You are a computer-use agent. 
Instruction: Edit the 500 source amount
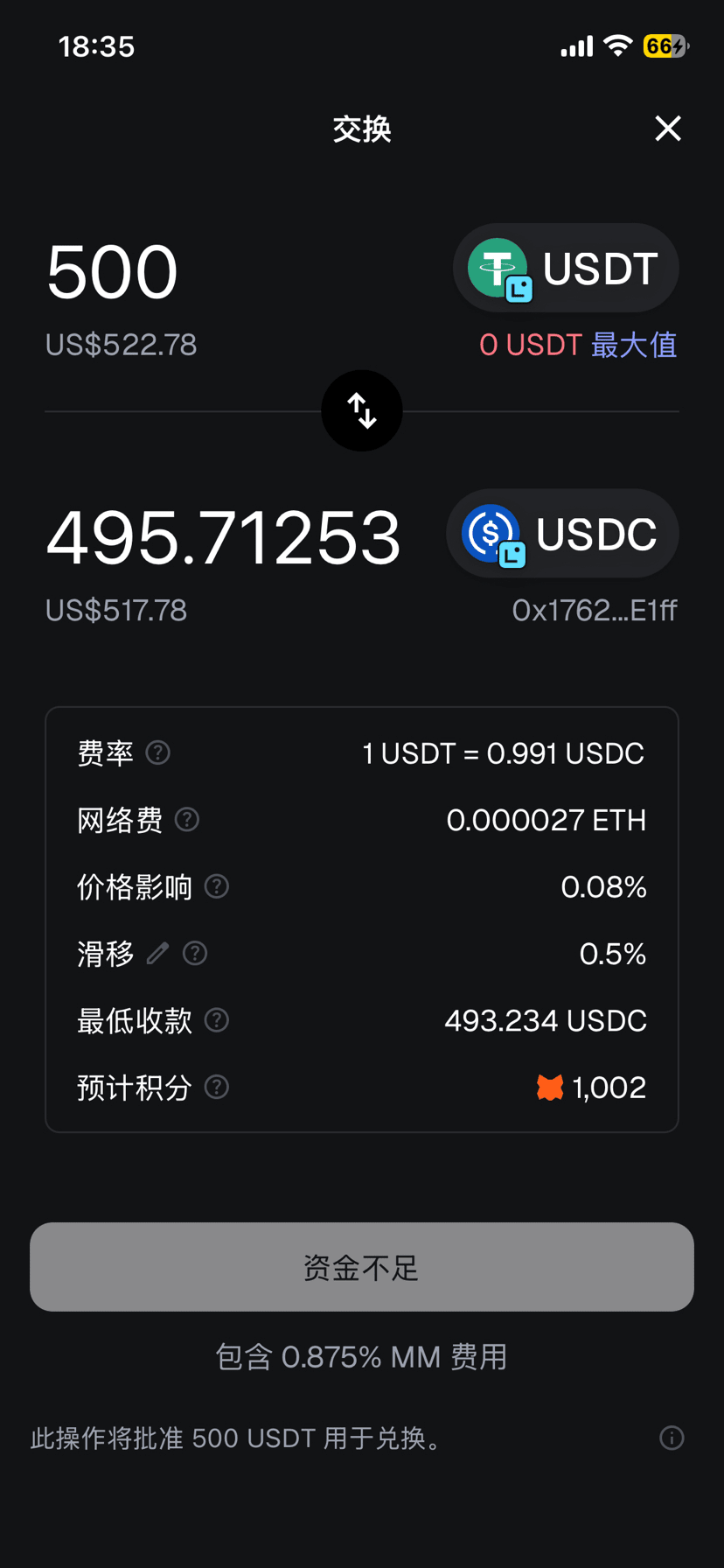tap(113, 273)
